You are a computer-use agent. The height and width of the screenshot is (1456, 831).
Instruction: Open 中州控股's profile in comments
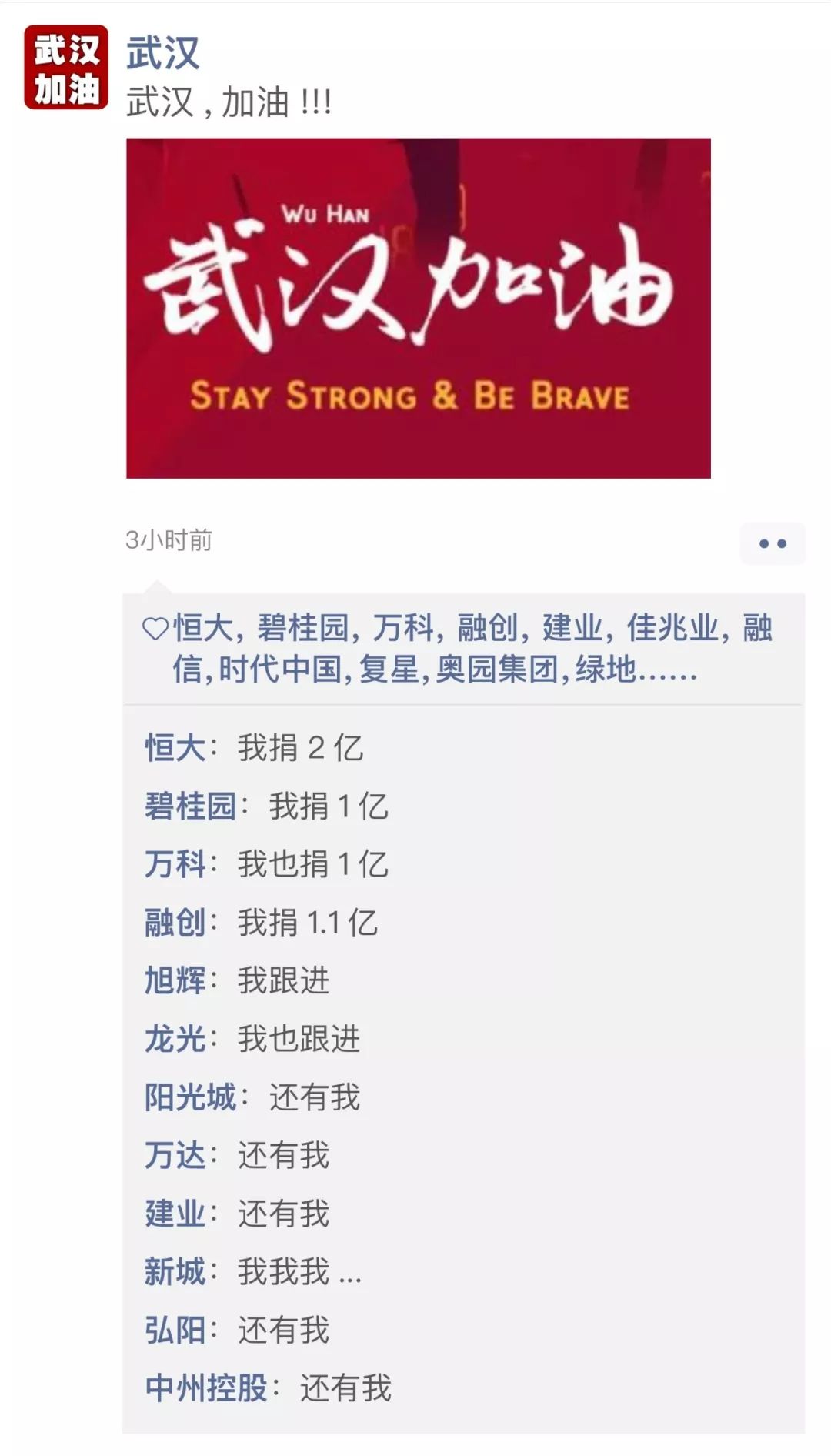206,1388
